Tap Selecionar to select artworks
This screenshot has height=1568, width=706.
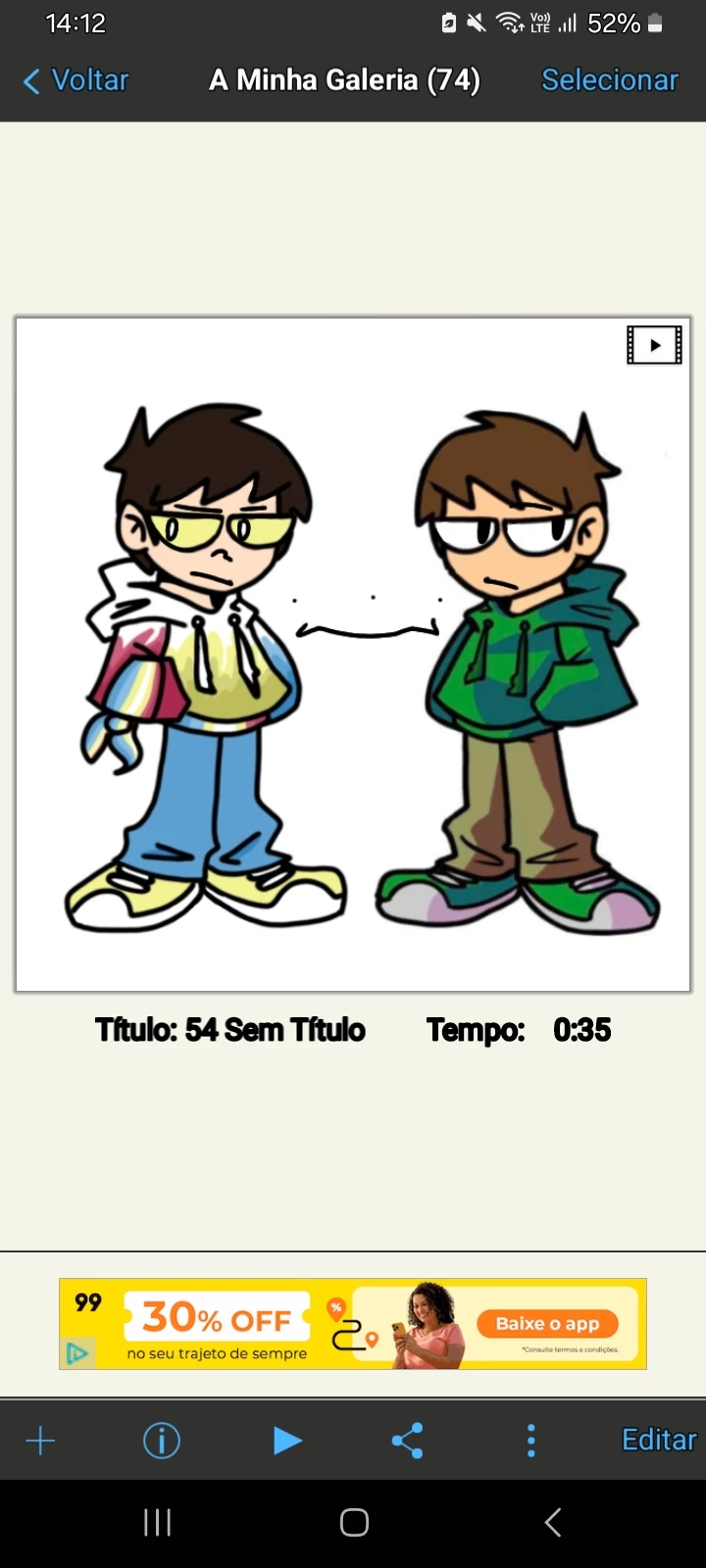click(609, 80)
